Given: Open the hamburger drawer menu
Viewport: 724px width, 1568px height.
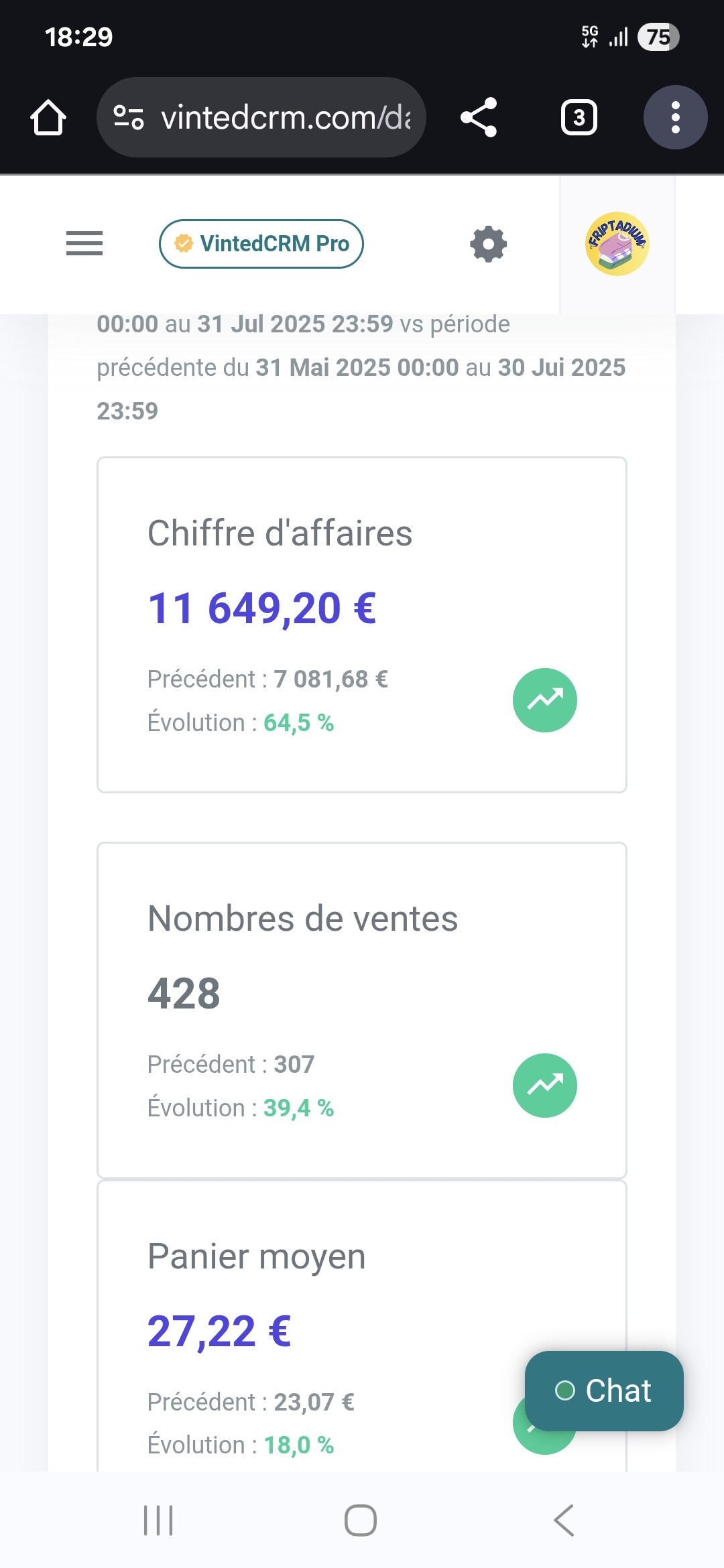Looking at the screenshot, I should [x=84, y=243].
